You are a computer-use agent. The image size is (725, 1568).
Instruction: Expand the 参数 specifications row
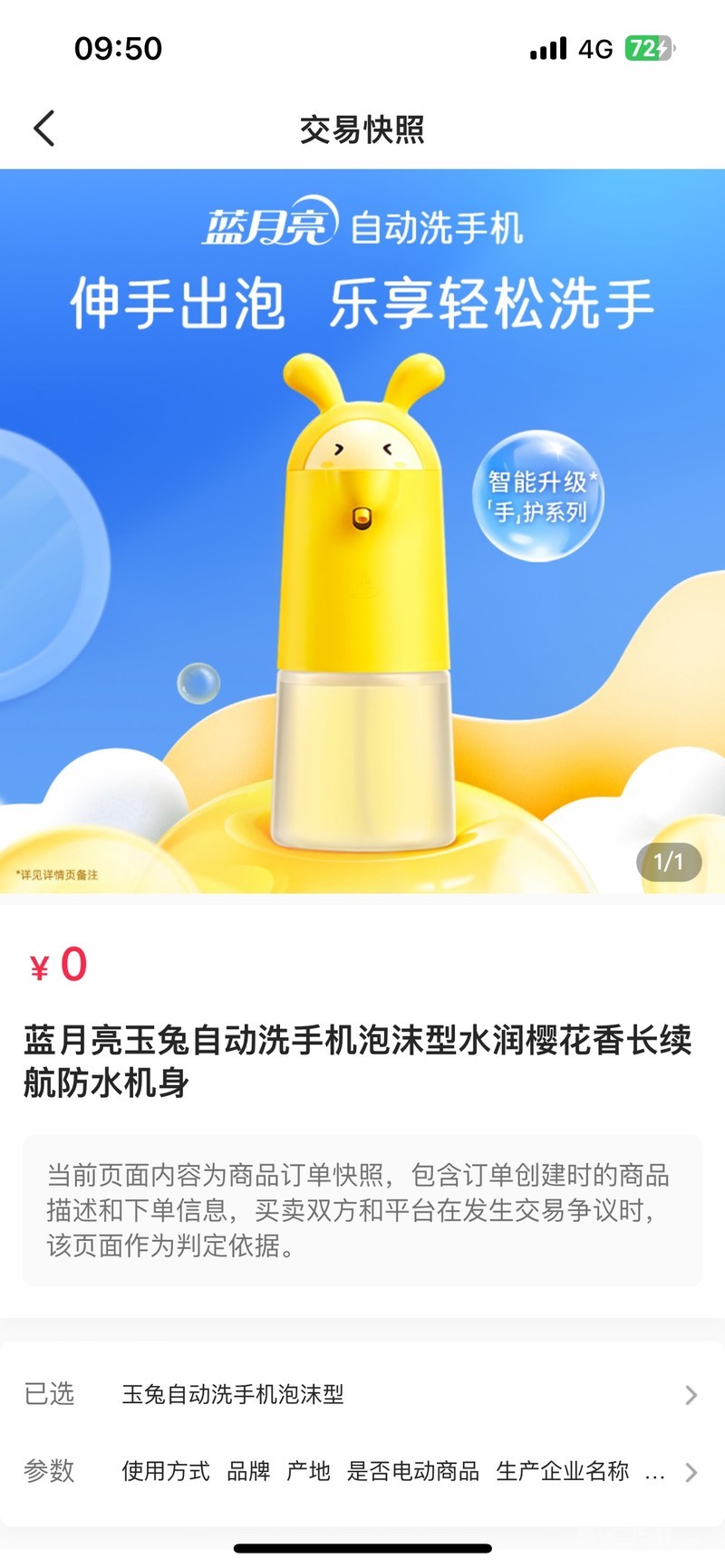coord(362,1471)
